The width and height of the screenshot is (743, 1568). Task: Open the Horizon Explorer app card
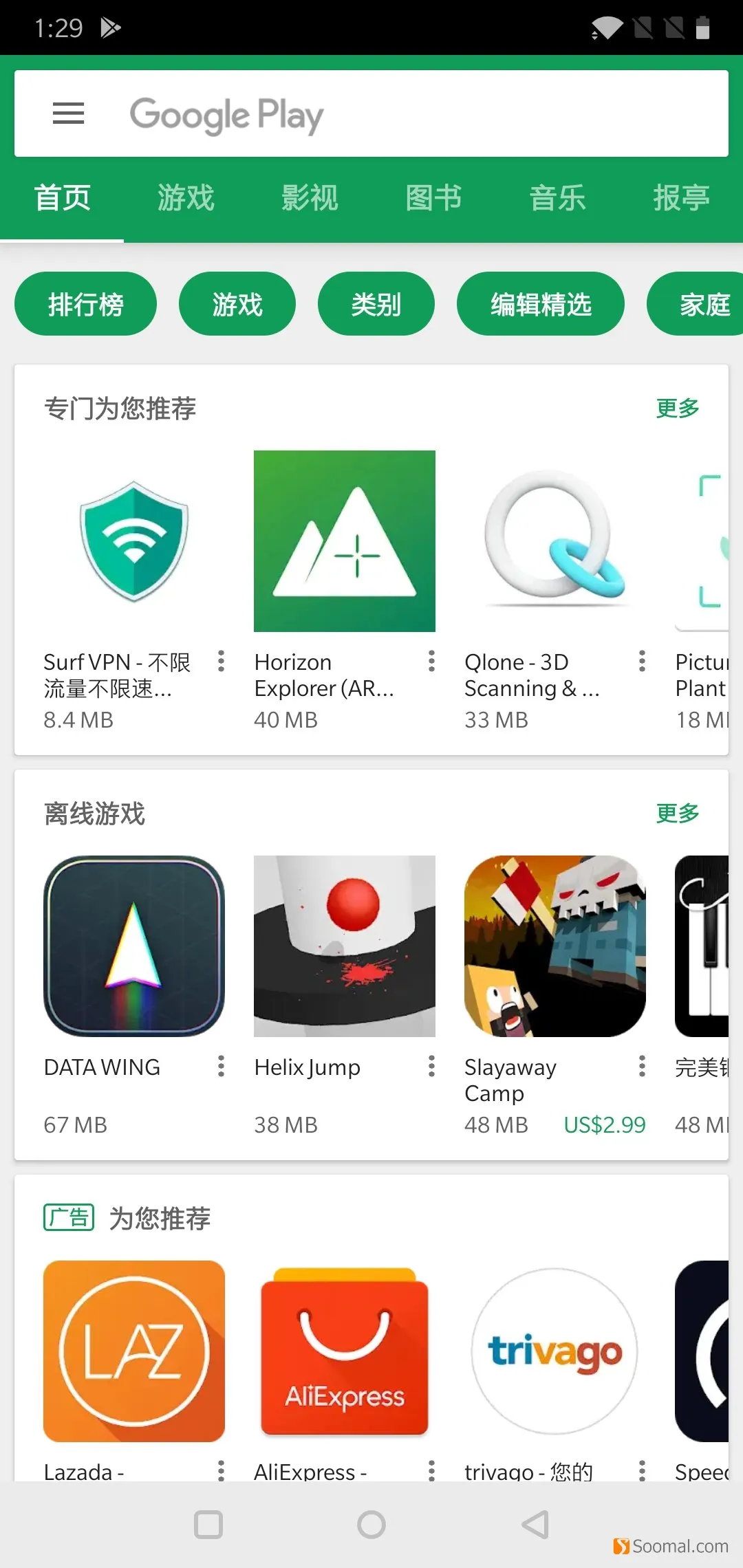344,541
